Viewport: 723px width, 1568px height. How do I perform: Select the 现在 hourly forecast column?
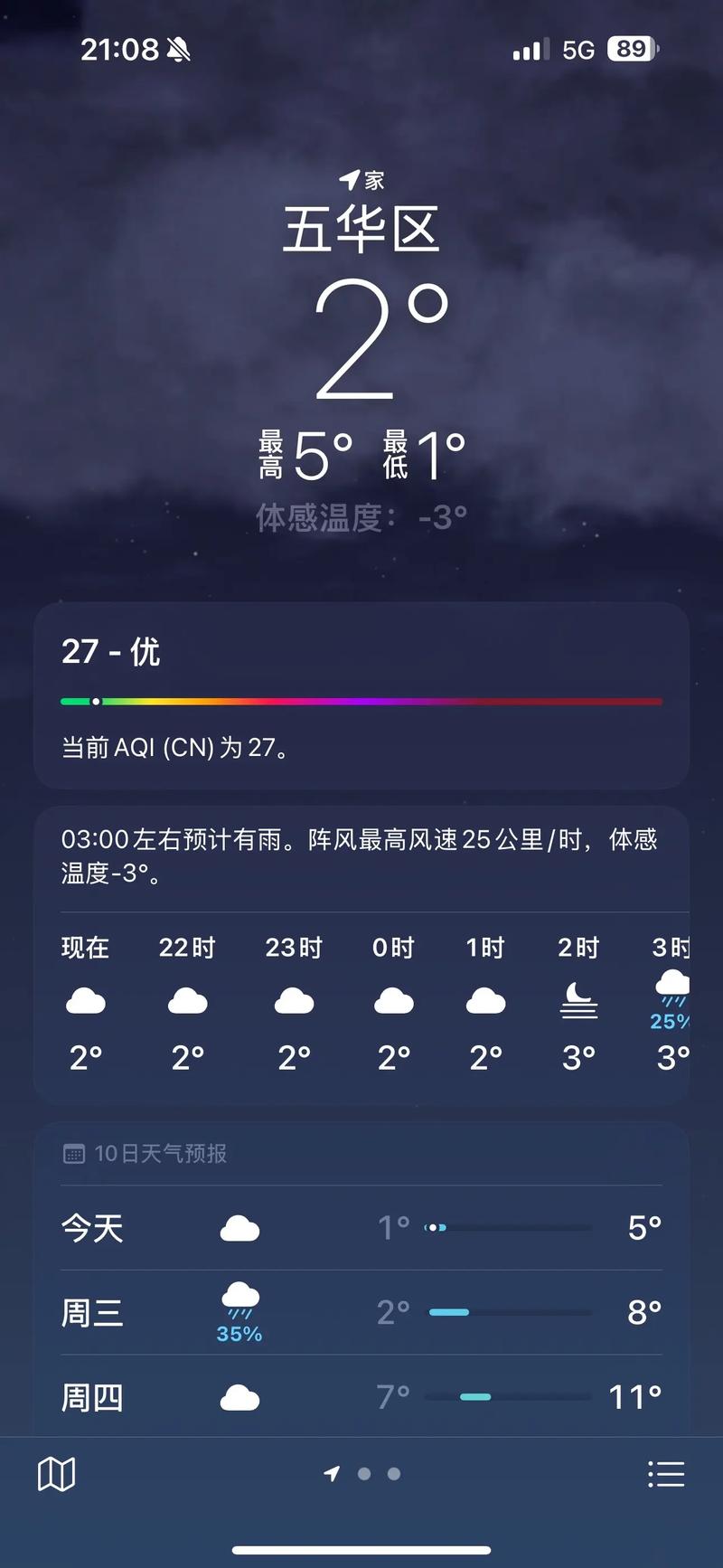pos(86,999)
